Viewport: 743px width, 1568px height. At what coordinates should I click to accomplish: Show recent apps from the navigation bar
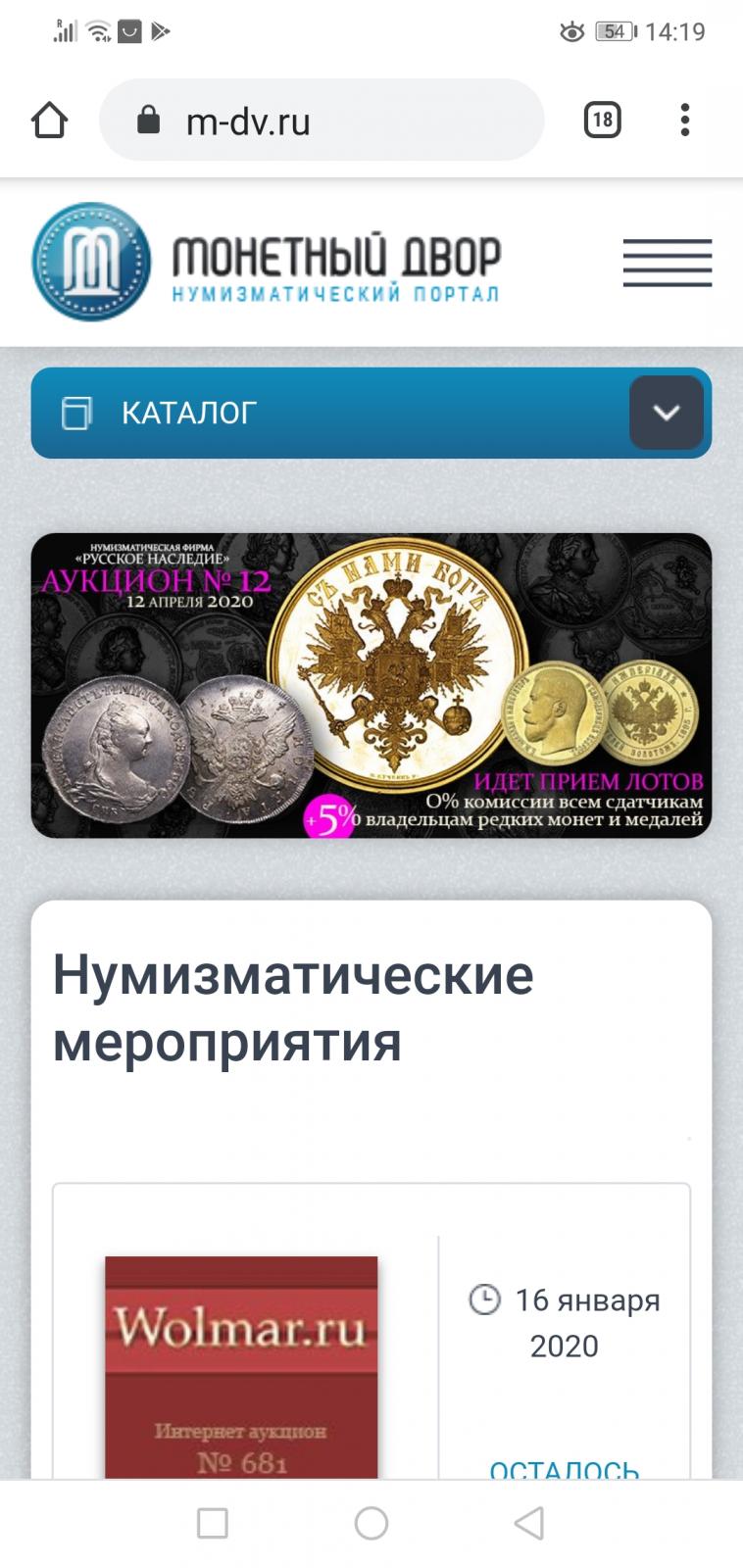[213, 1523]
